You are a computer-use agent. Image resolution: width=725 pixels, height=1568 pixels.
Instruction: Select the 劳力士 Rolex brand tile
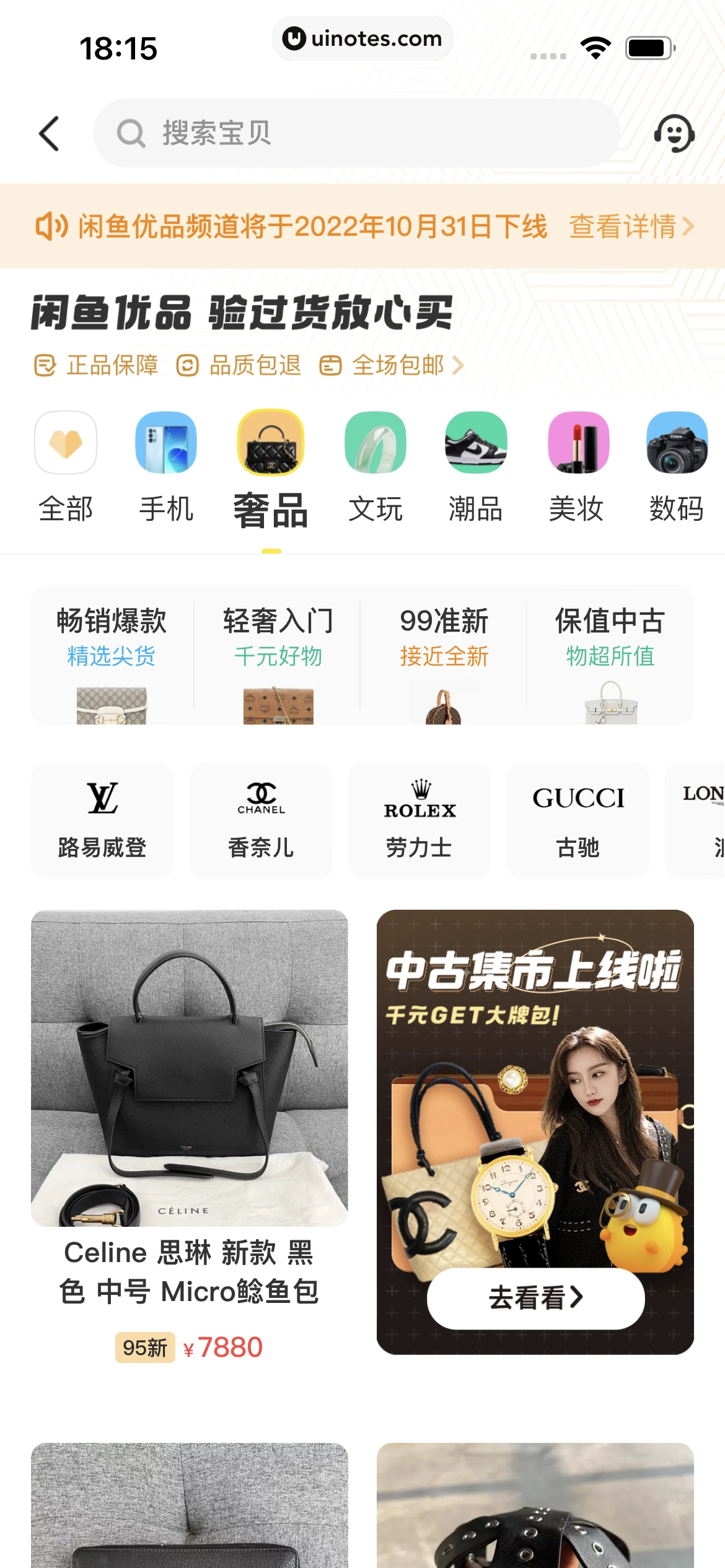point(419,821)
